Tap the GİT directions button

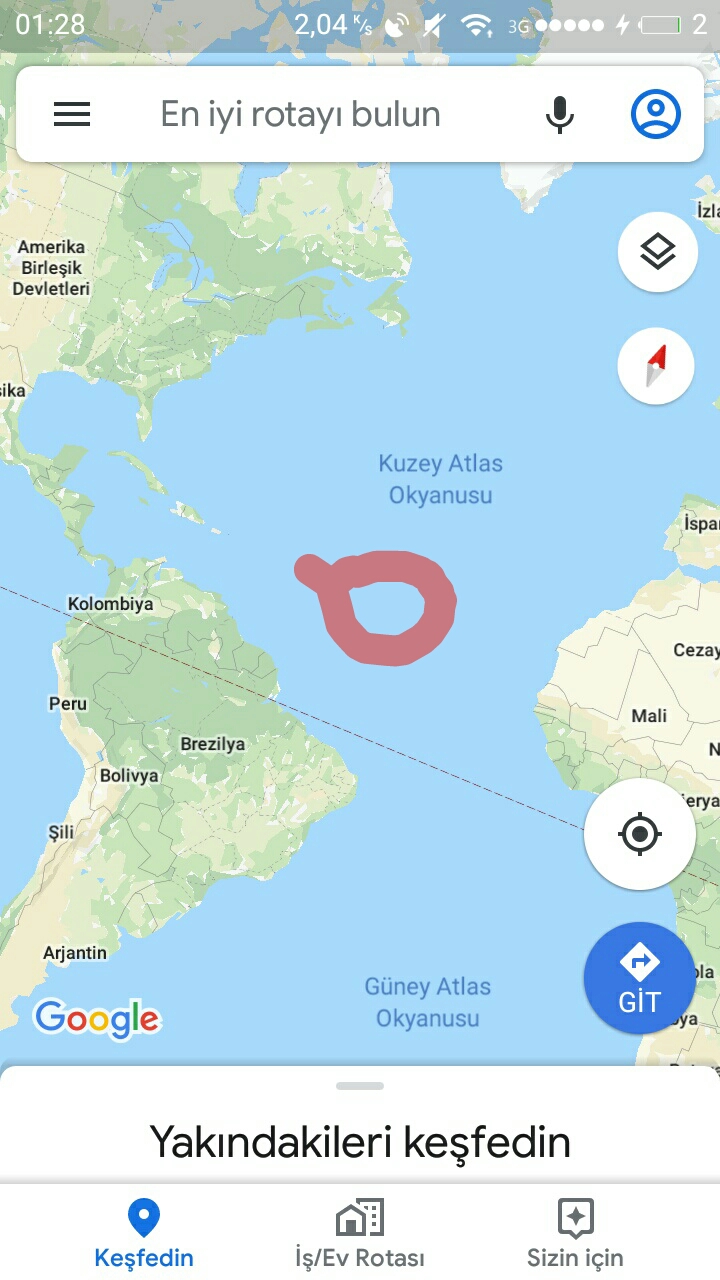click(x=640, y=978)
